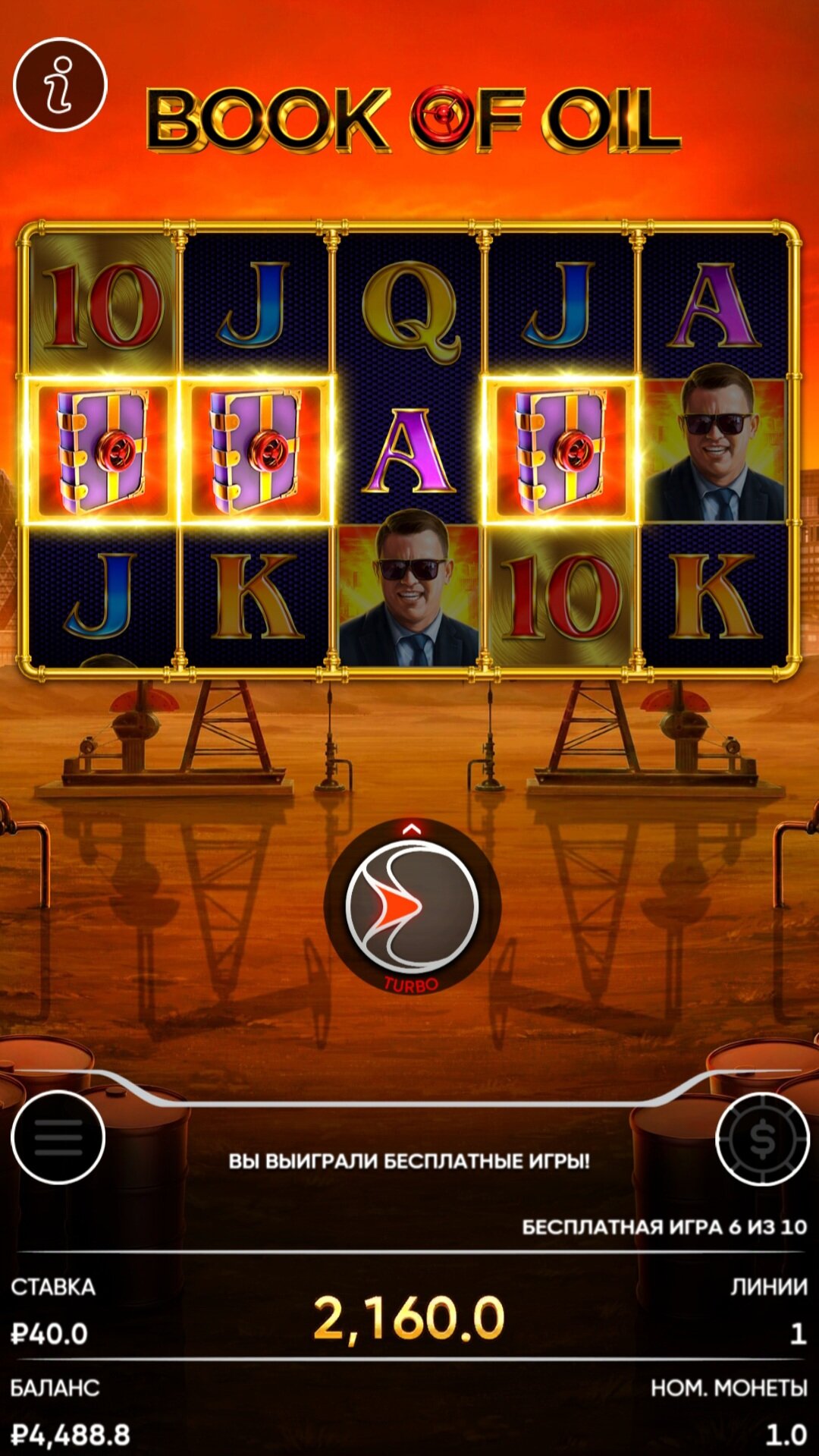Expand the arrow above the spin button

411,829
